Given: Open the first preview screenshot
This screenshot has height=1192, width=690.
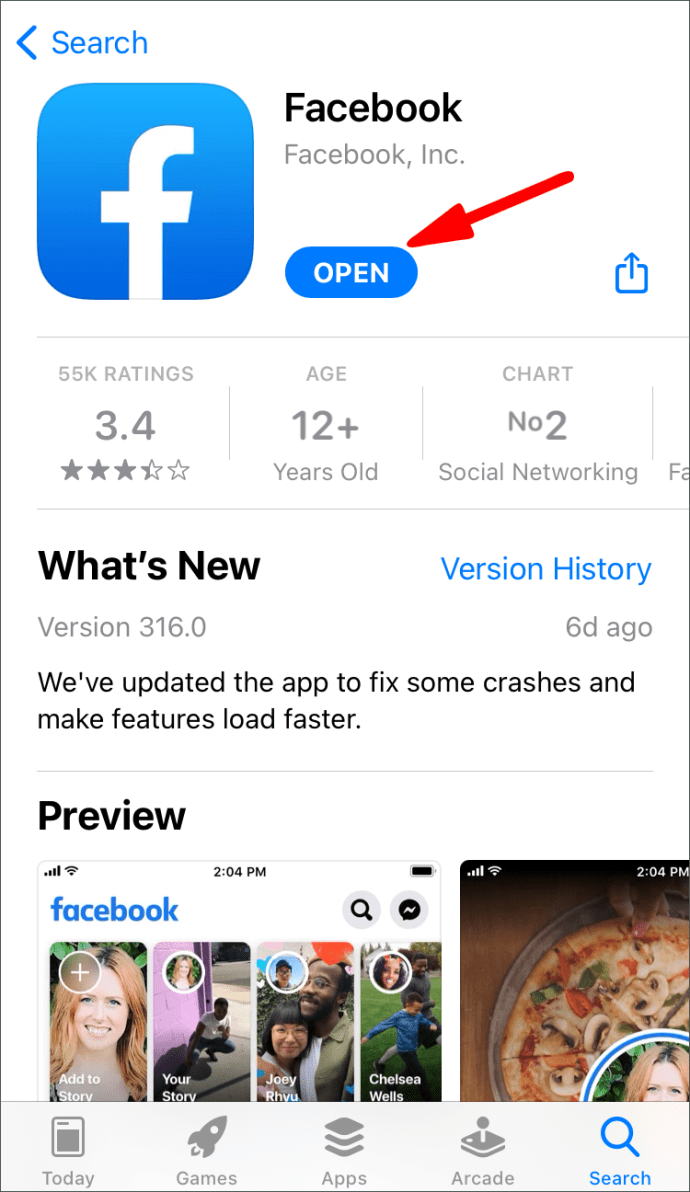Looking at the screenshot, I should click(x=239, y=980).
